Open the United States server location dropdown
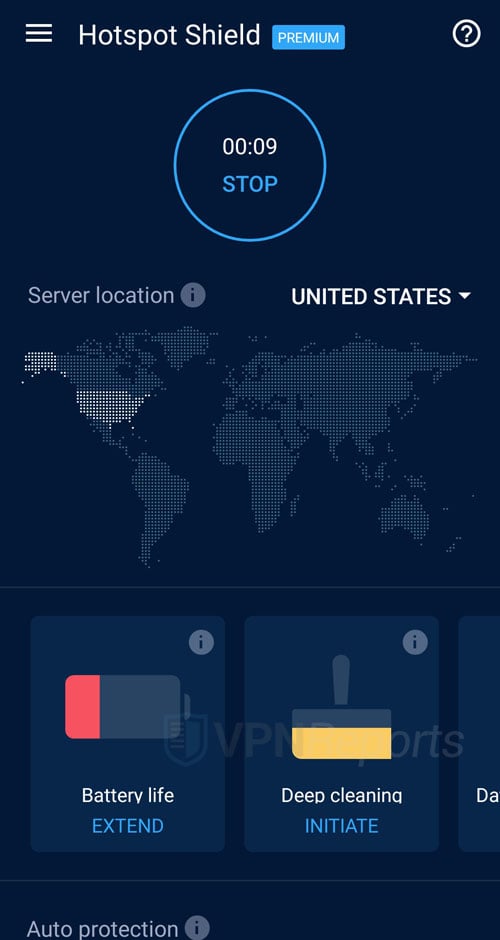Viewport: 500px width, 940px height. click(381, 297)
